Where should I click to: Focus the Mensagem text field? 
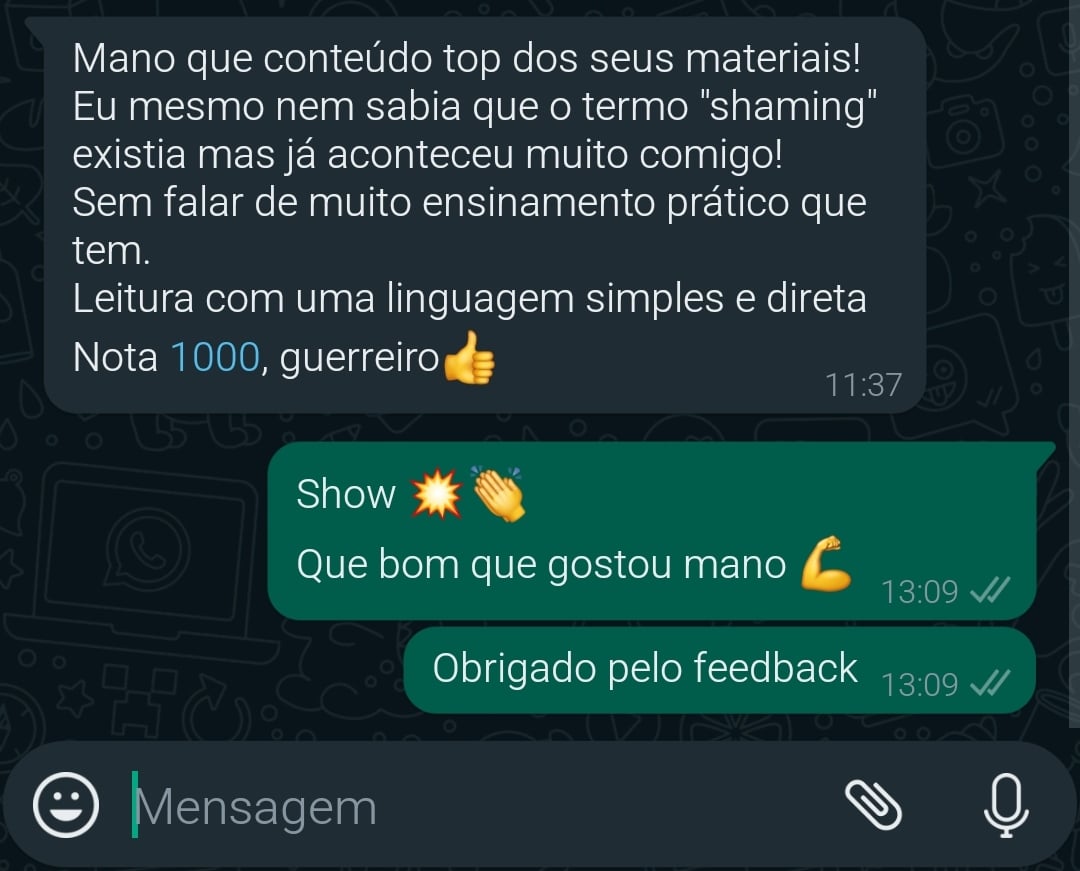450,806
